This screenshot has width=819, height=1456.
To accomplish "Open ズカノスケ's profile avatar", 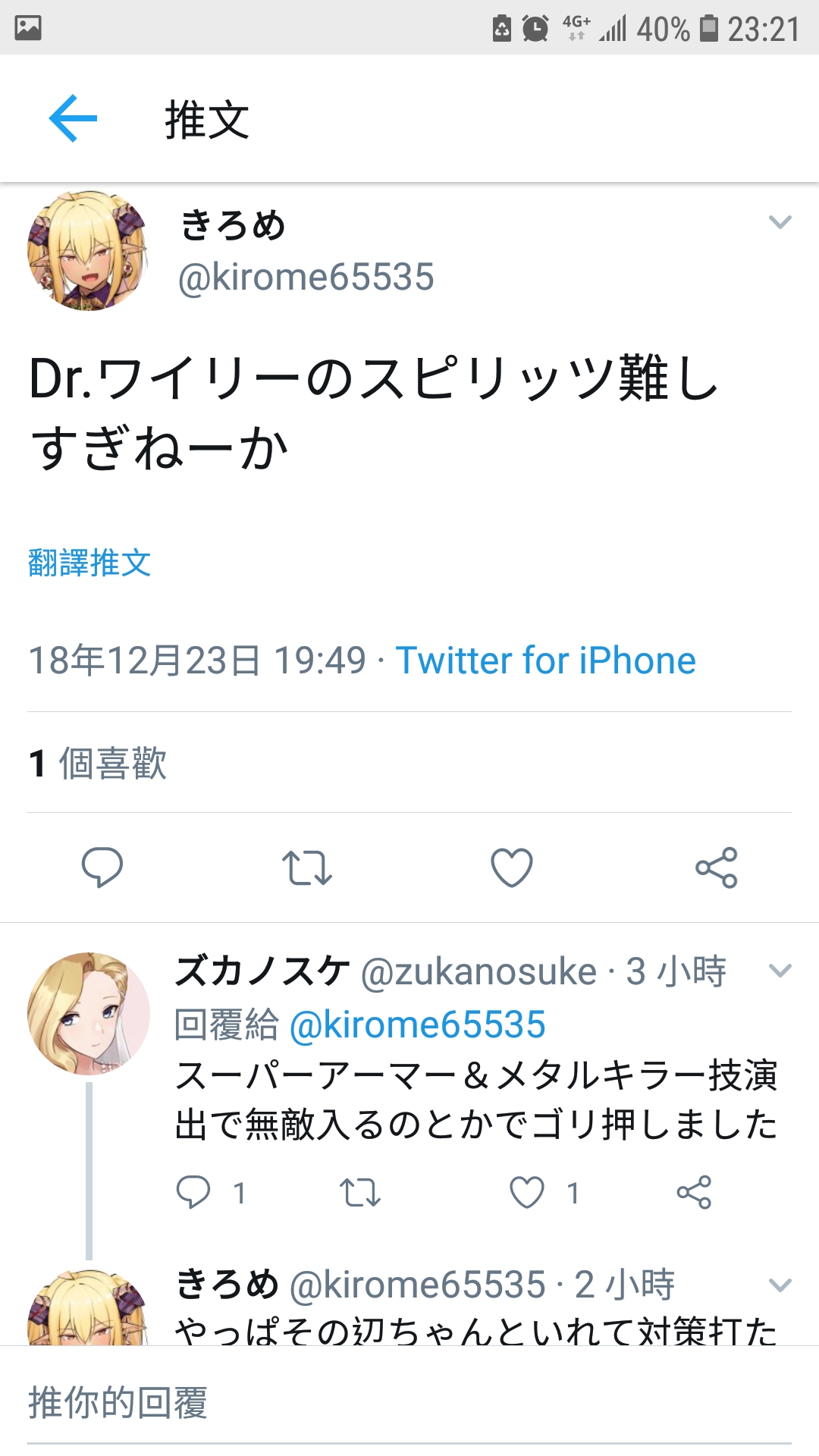I will (x=89, y=1014).
